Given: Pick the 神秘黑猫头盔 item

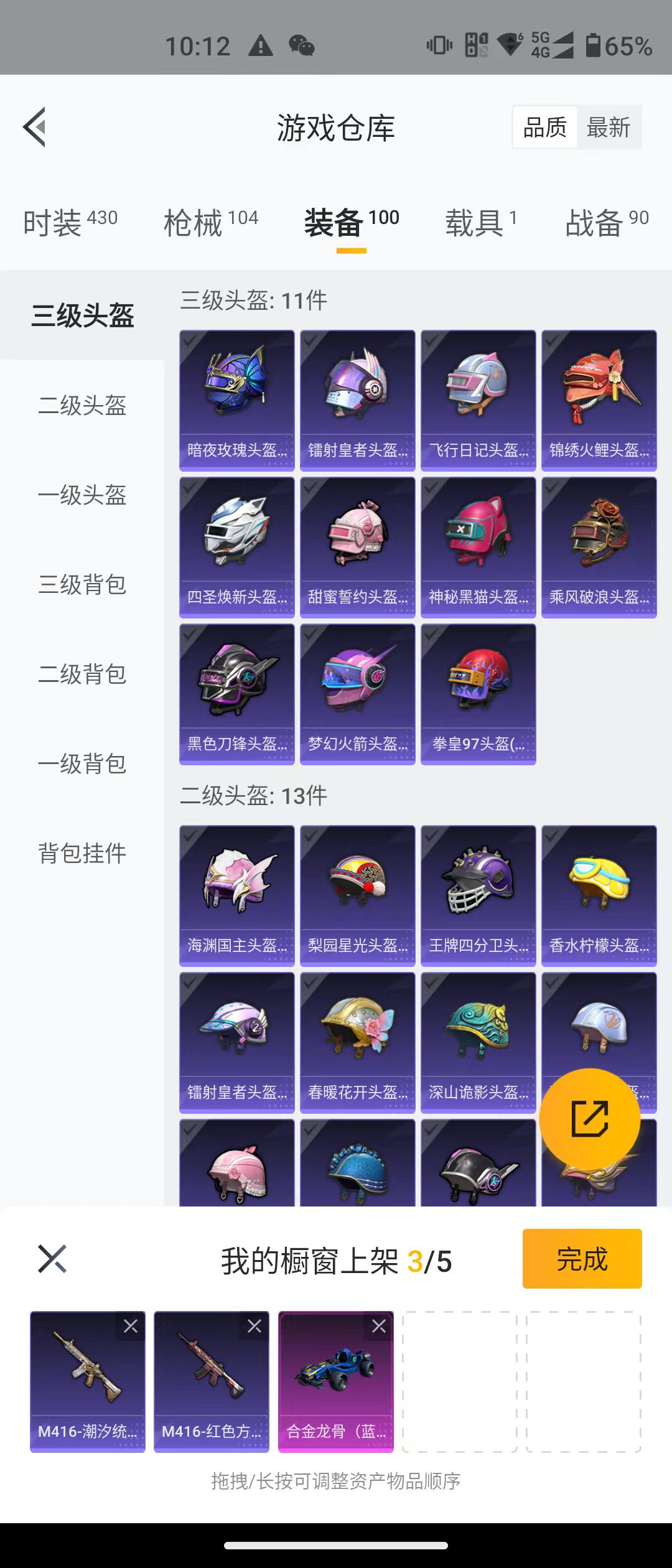Looking at the screenshot, I should (478, 547).
